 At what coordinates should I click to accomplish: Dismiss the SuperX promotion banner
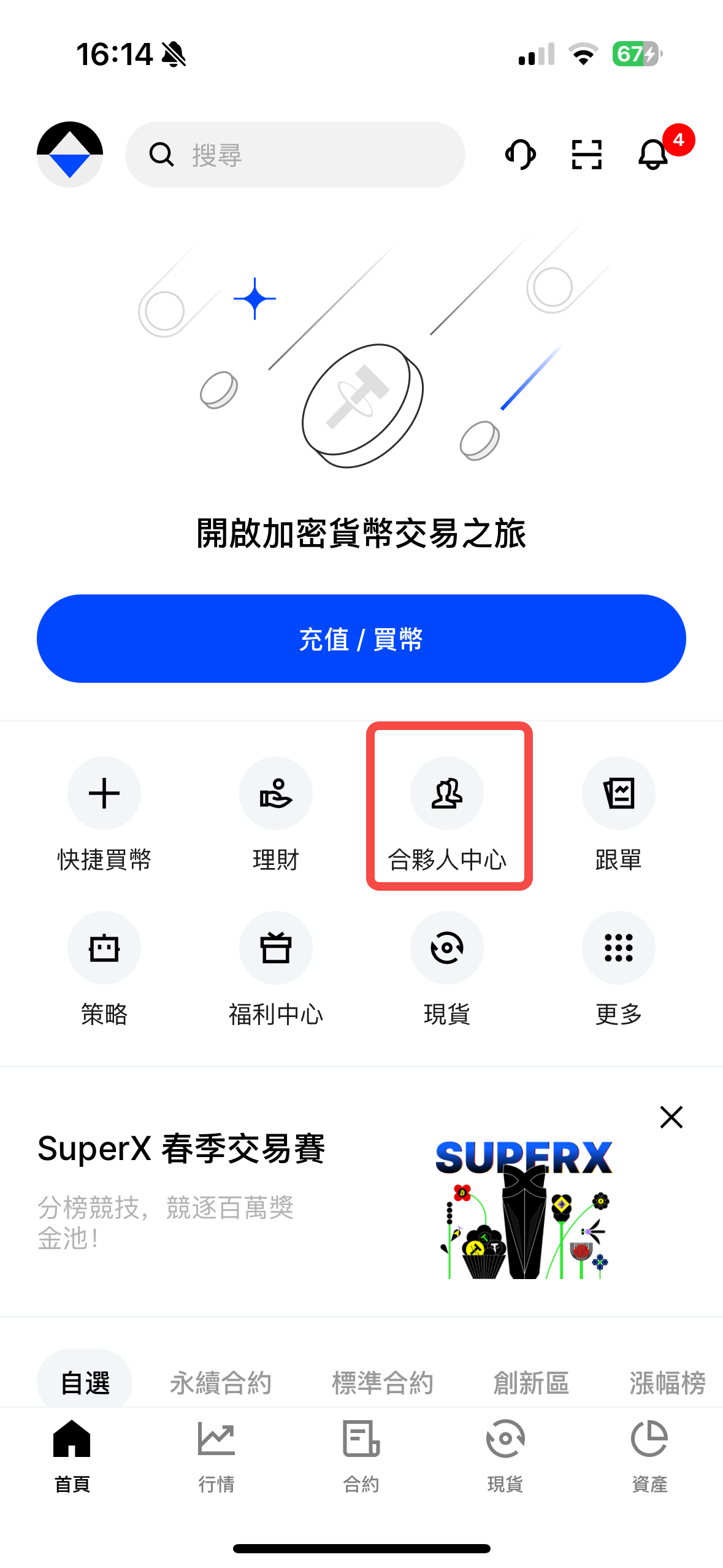coord(671,1116)
